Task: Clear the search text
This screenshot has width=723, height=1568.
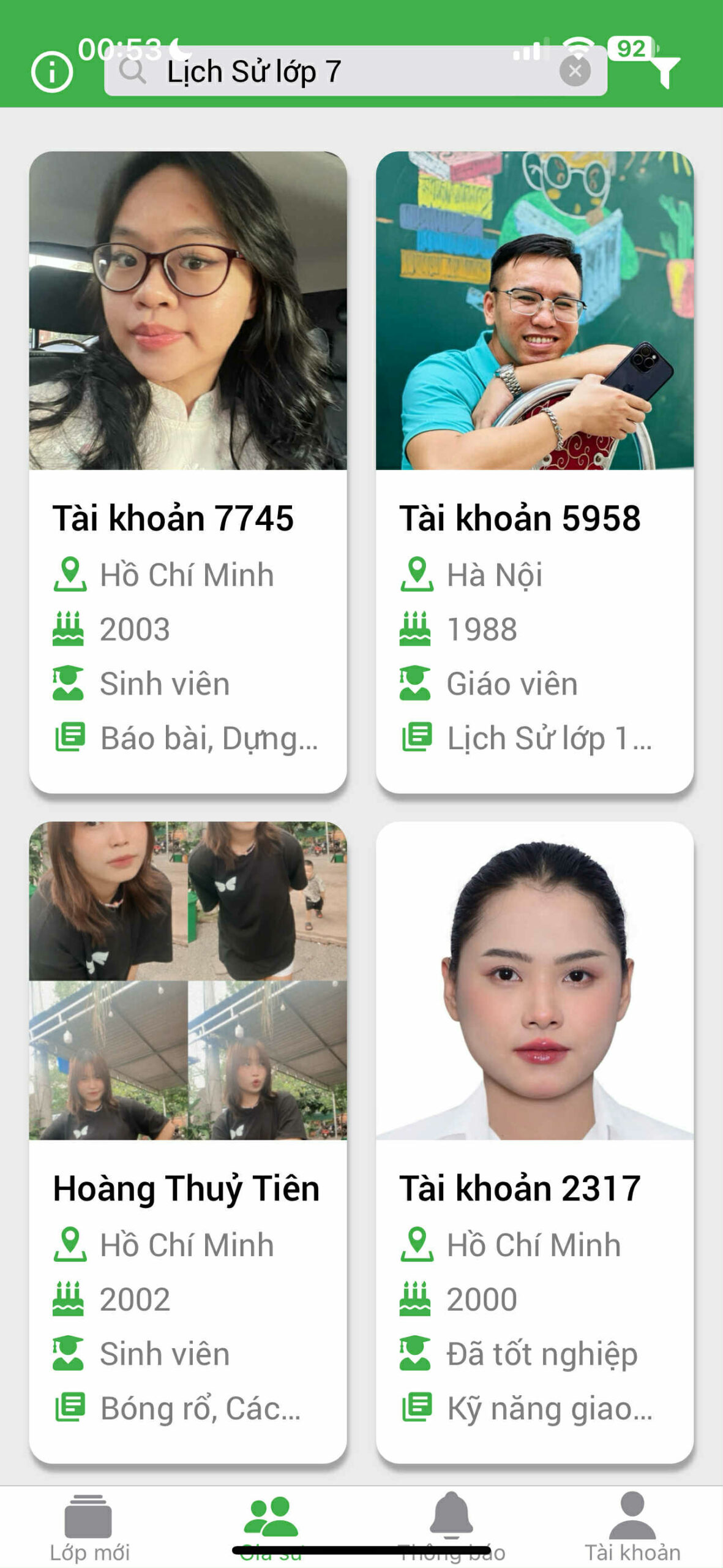Action: tap(575, 72)
